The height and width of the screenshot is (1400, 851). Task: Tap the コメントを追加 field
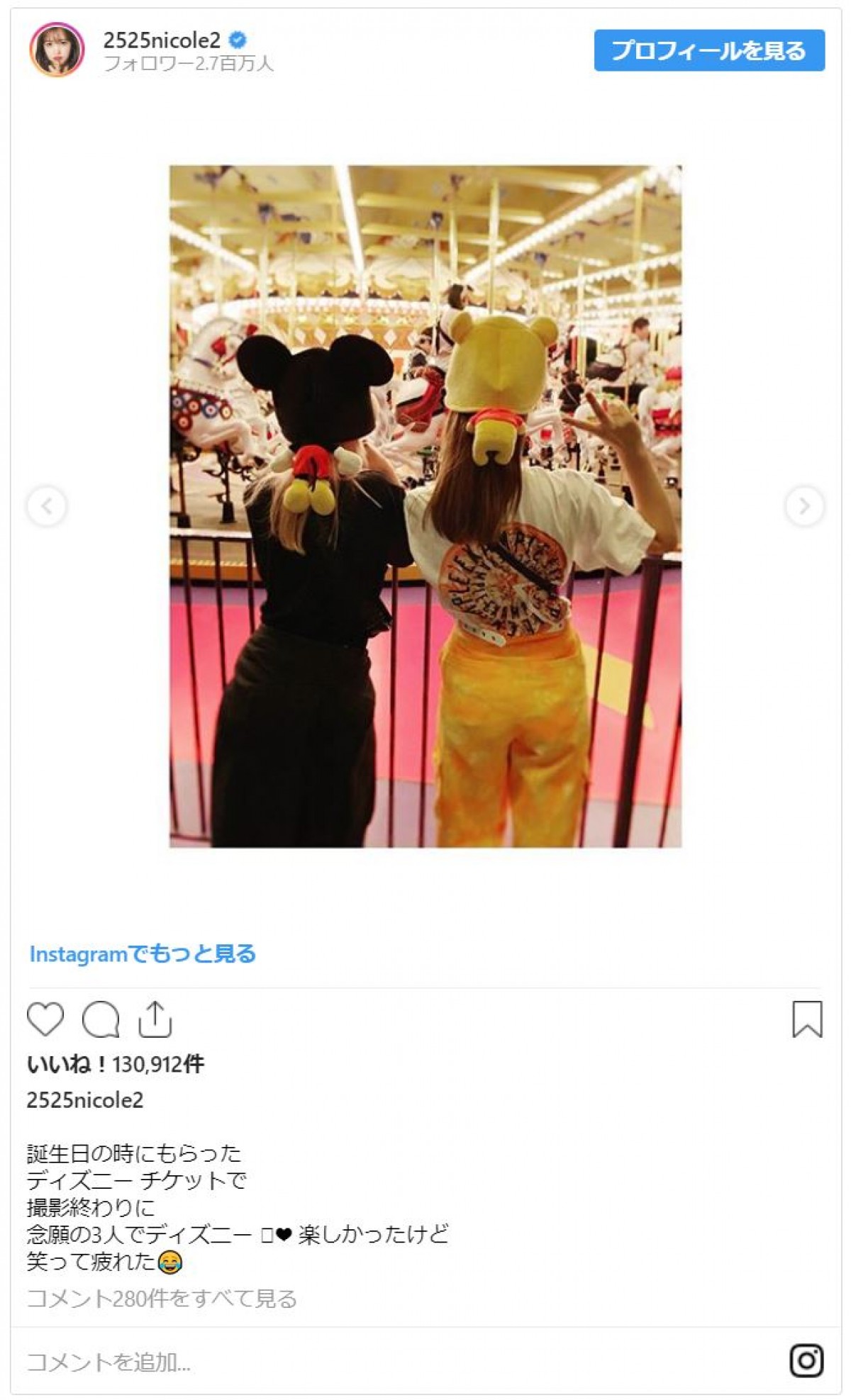[109, 1362]
